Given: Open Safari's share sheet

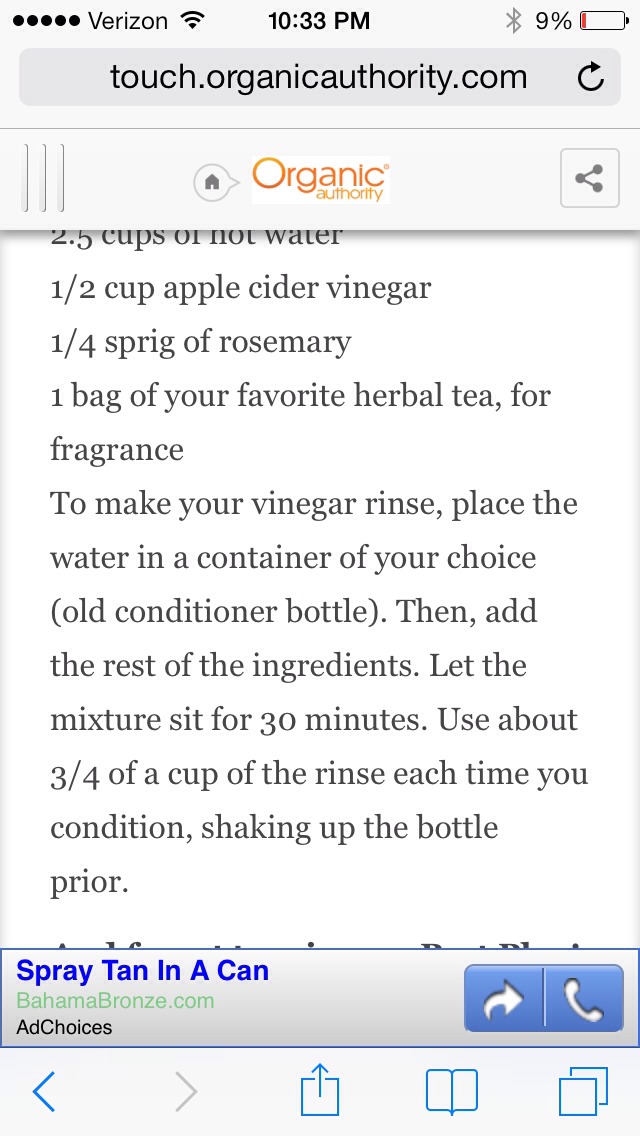Looking at the screenshot, I should [320, 1088].
